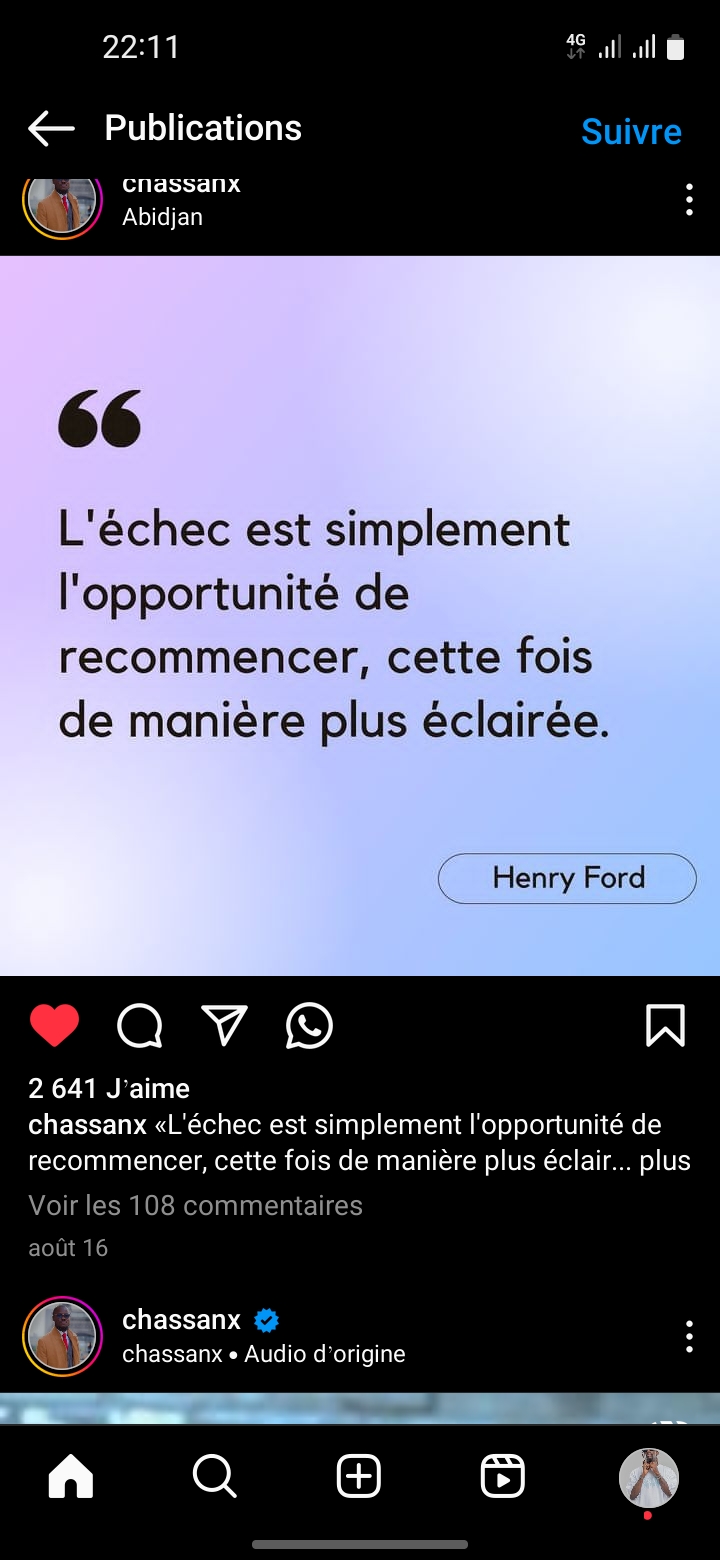Comment on the Henry Ford quote post
This screenshot has height=1560, width=720.
(140, 1026)
